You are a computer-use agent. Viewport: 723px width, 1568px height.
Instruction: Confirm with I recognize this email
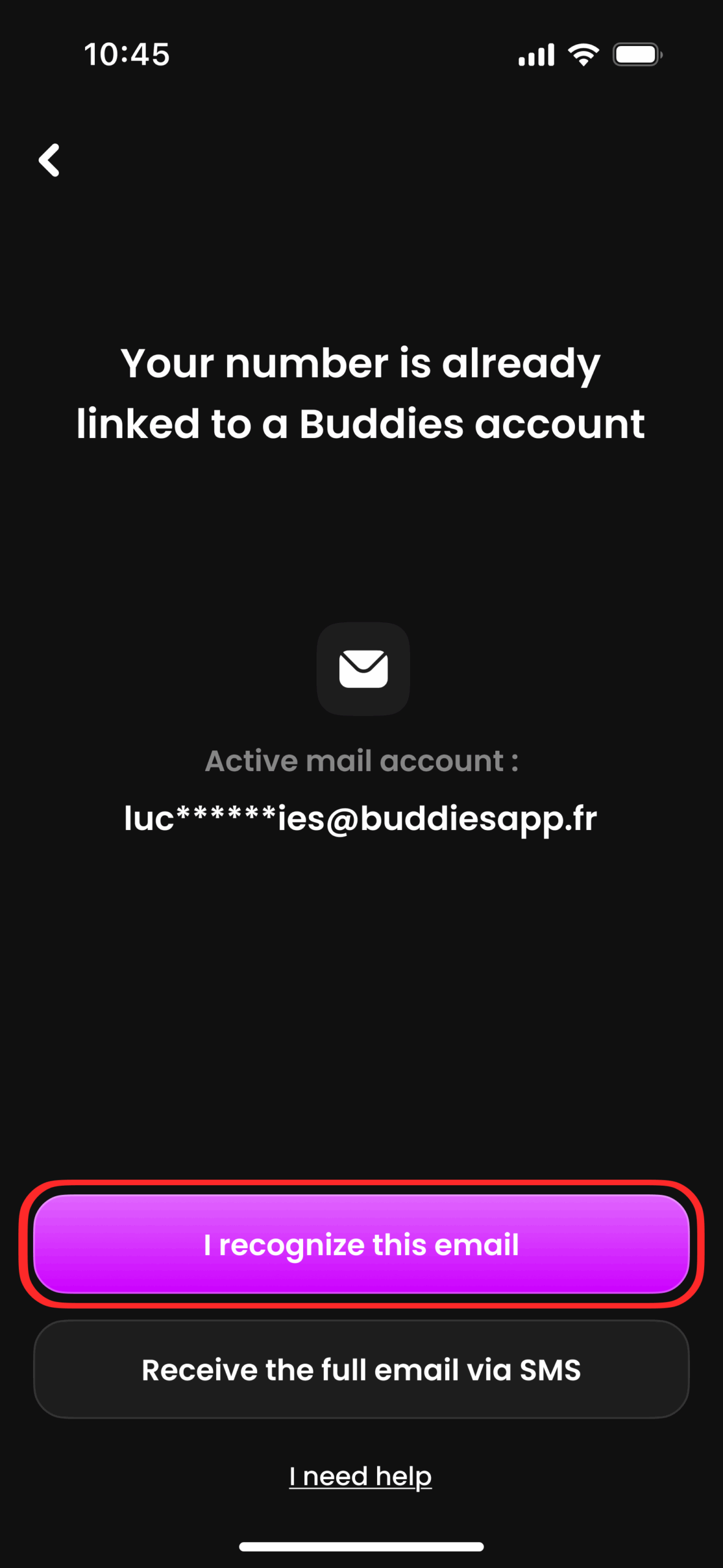pos(361,1244)
